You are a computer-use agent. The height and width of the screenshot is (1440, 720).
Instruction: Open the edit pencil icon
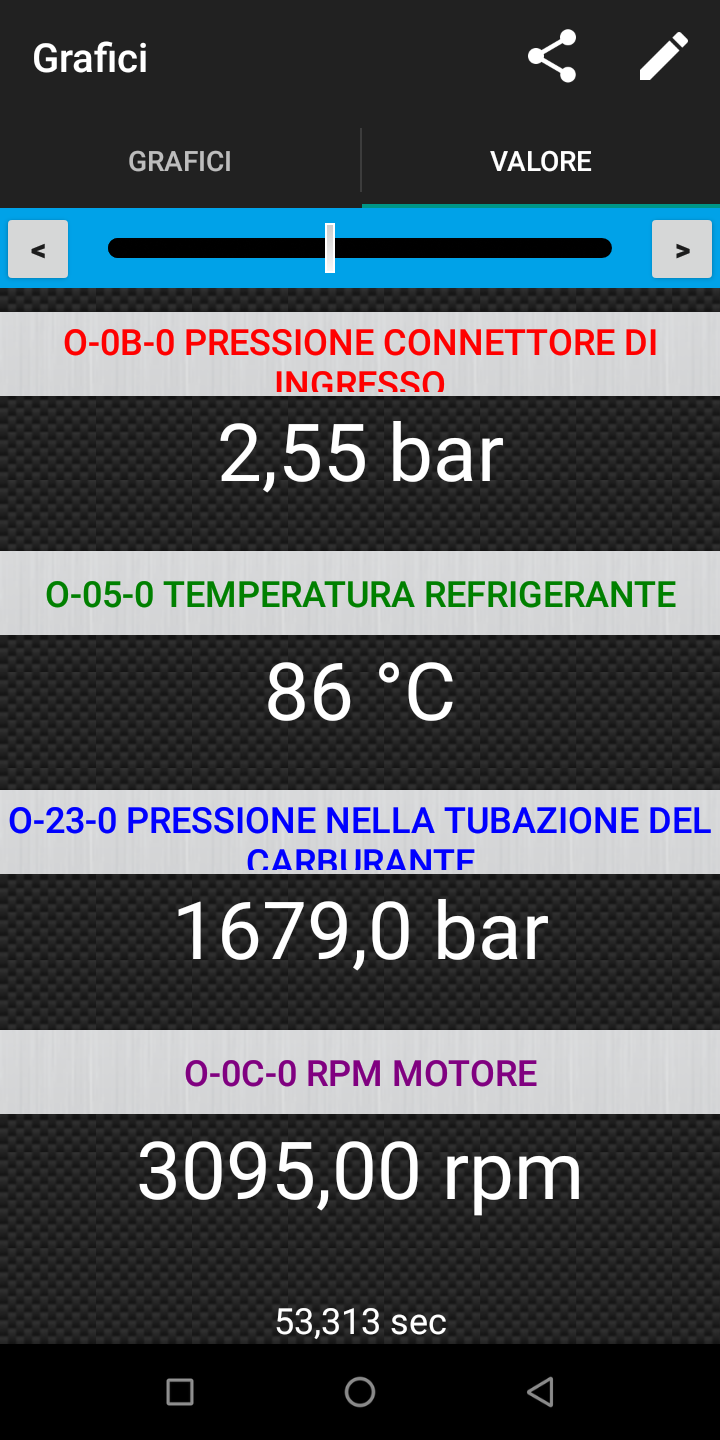pyautogui.click(x=664, y=57)
